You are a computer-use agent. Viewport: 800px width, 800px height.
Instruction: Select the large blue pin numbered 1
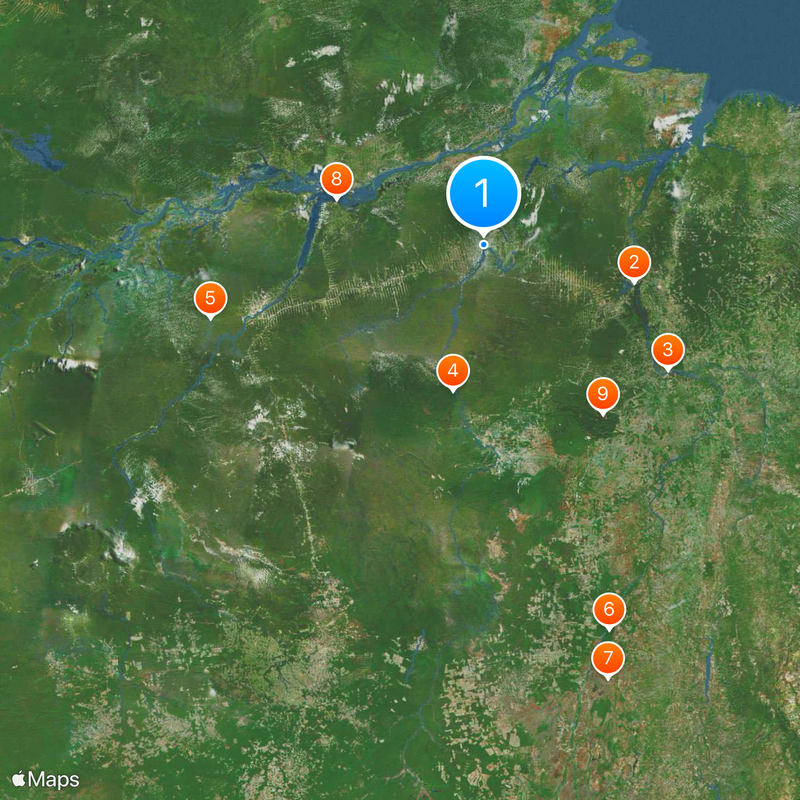pyautogui.click(x=483, y=192)
